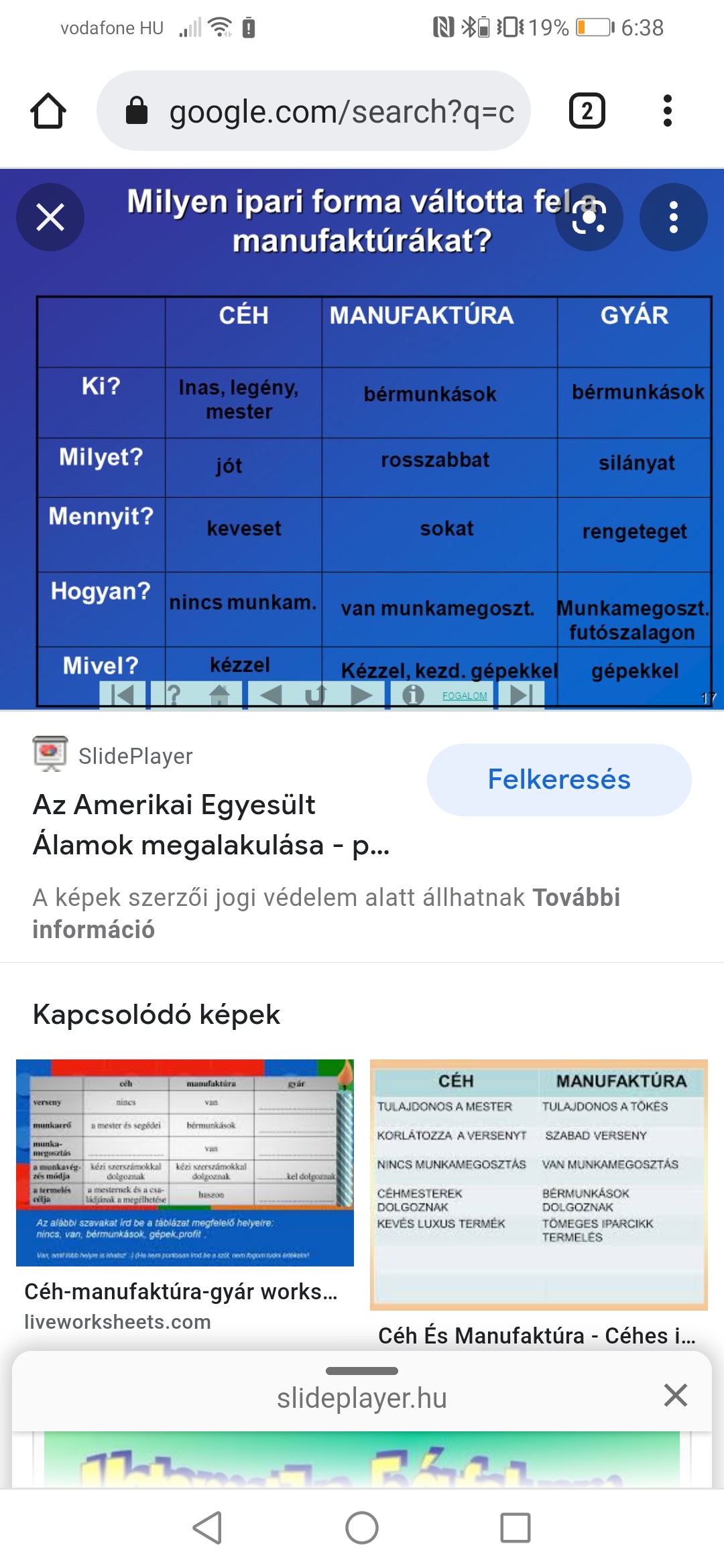
Task: Open the browser's three-dot menu
Action: pyautogui.click(x=667, y=111)
